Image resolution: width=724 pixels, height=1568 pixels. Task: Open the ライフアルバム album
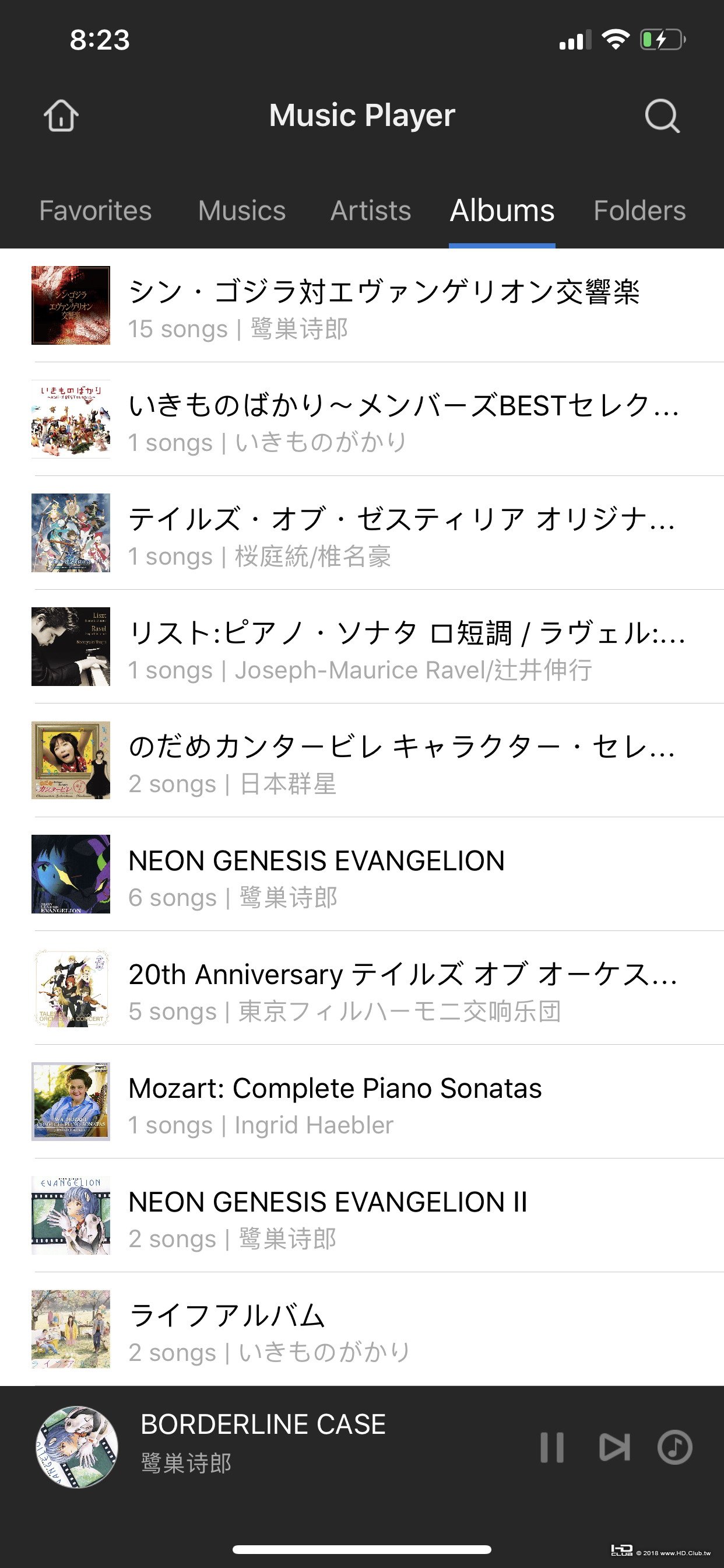[x=377, y=1330]
